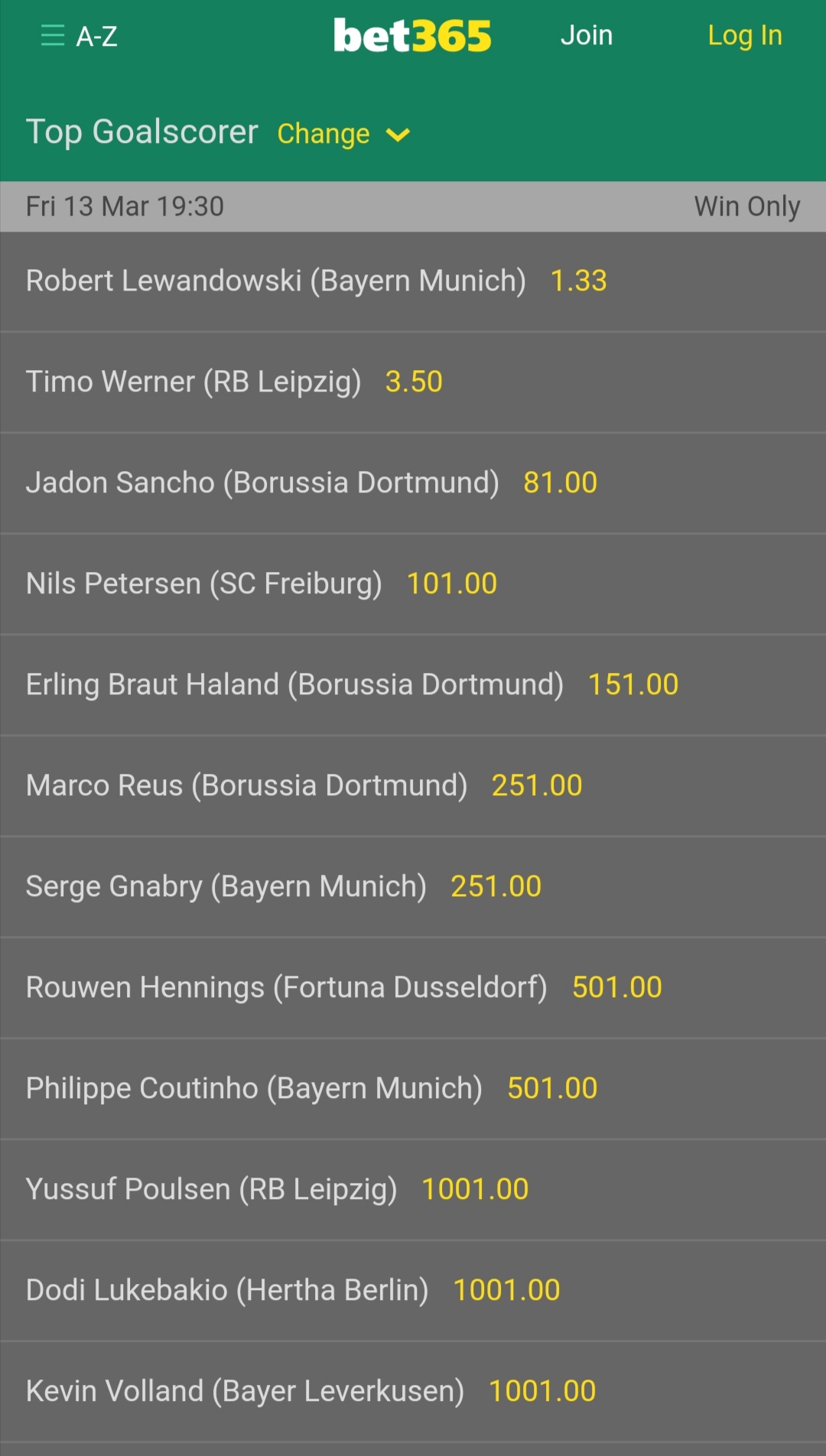
Task: Select Robert Lewandowski at 1.33 odds
Action: (x=578, y=281)
